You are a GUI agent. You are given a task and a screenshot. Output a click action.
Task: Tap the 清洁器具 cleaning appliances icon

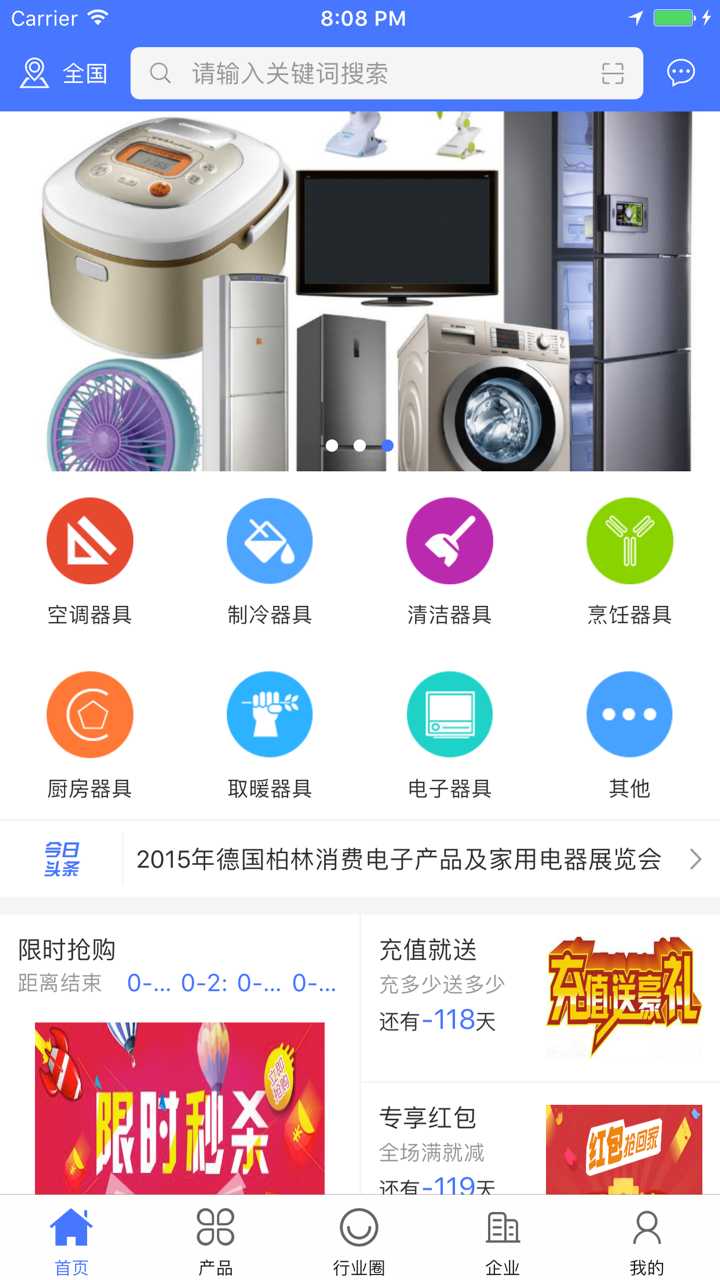pos(450,540)
